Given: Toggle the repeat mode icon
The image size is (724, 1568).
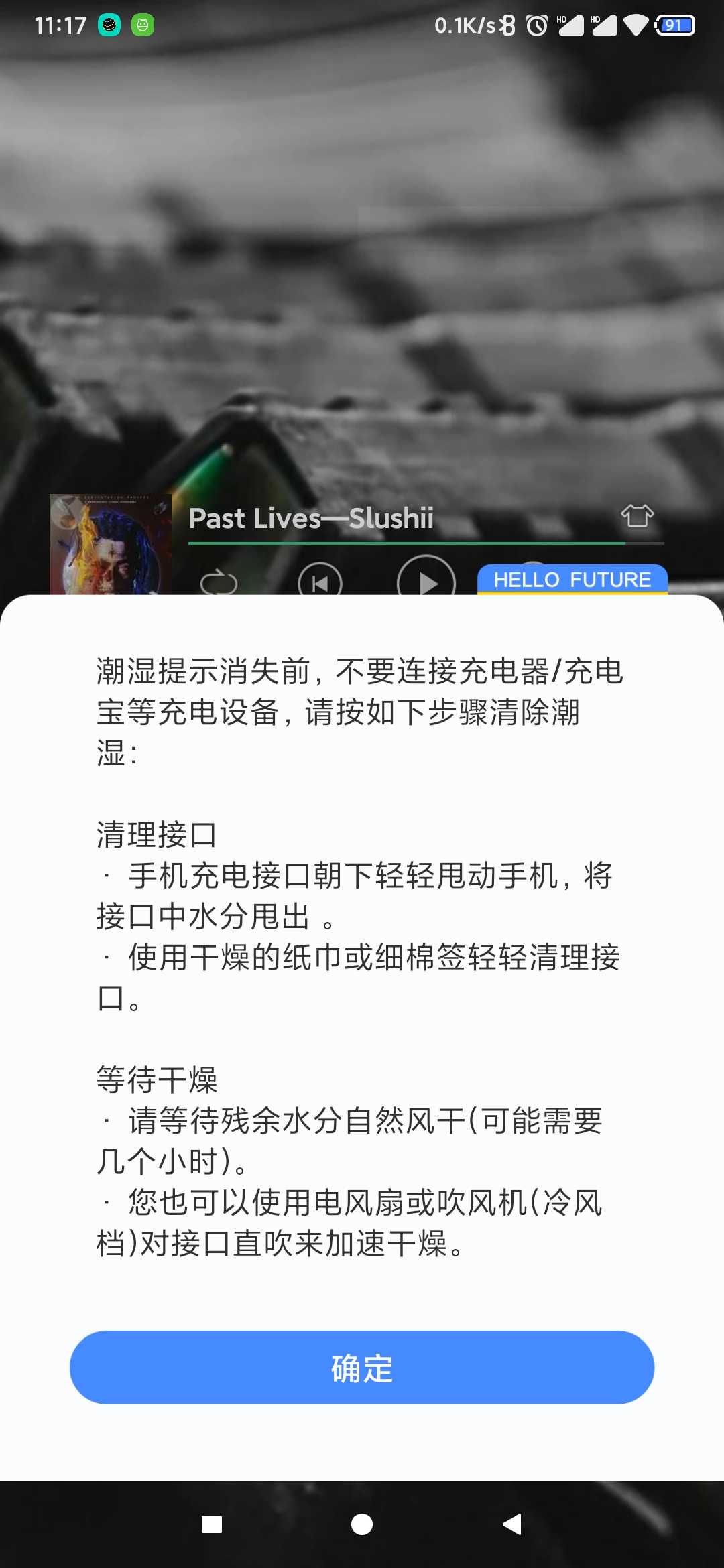Looking at the screenshot, I should (x=219, y=582).
